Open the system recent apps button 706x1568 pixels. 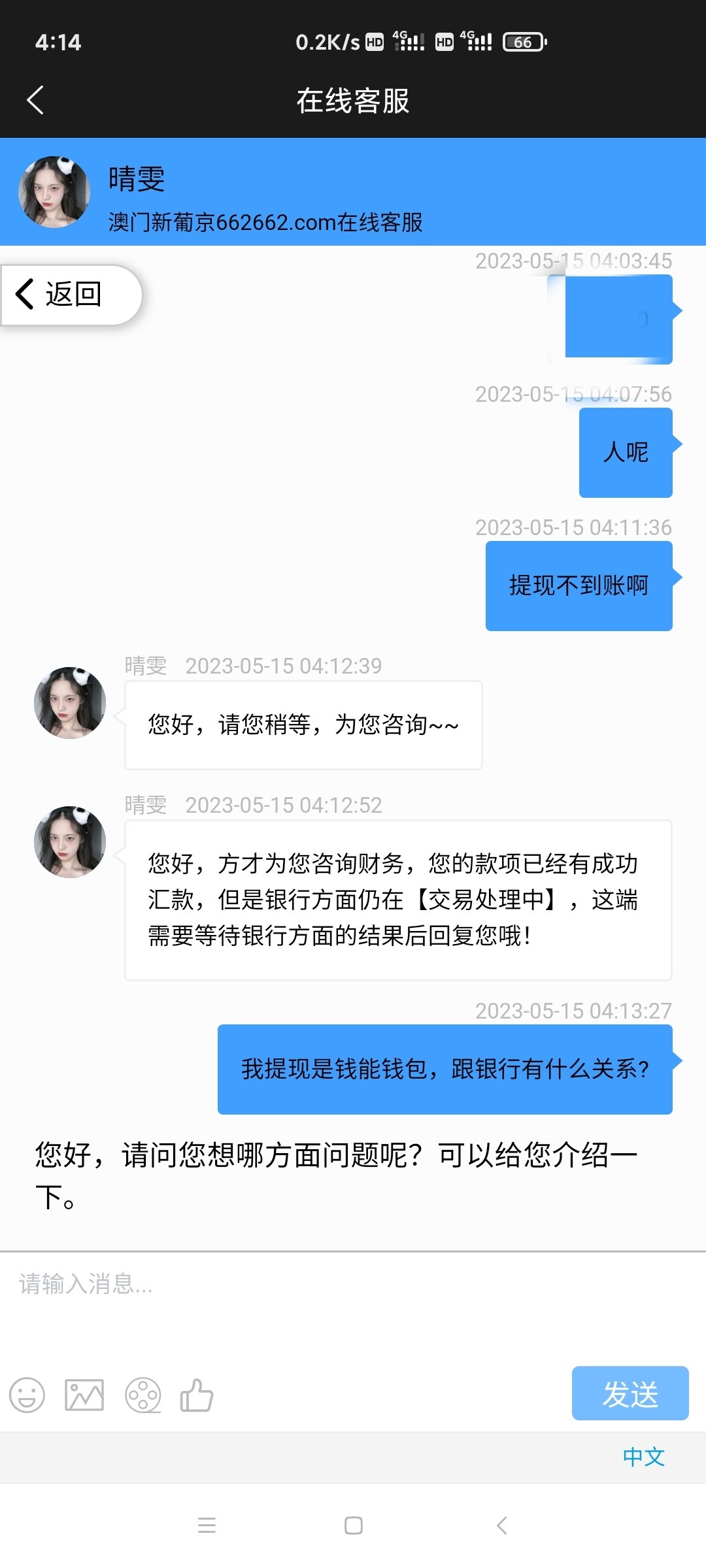click(x=207, y=1526)
